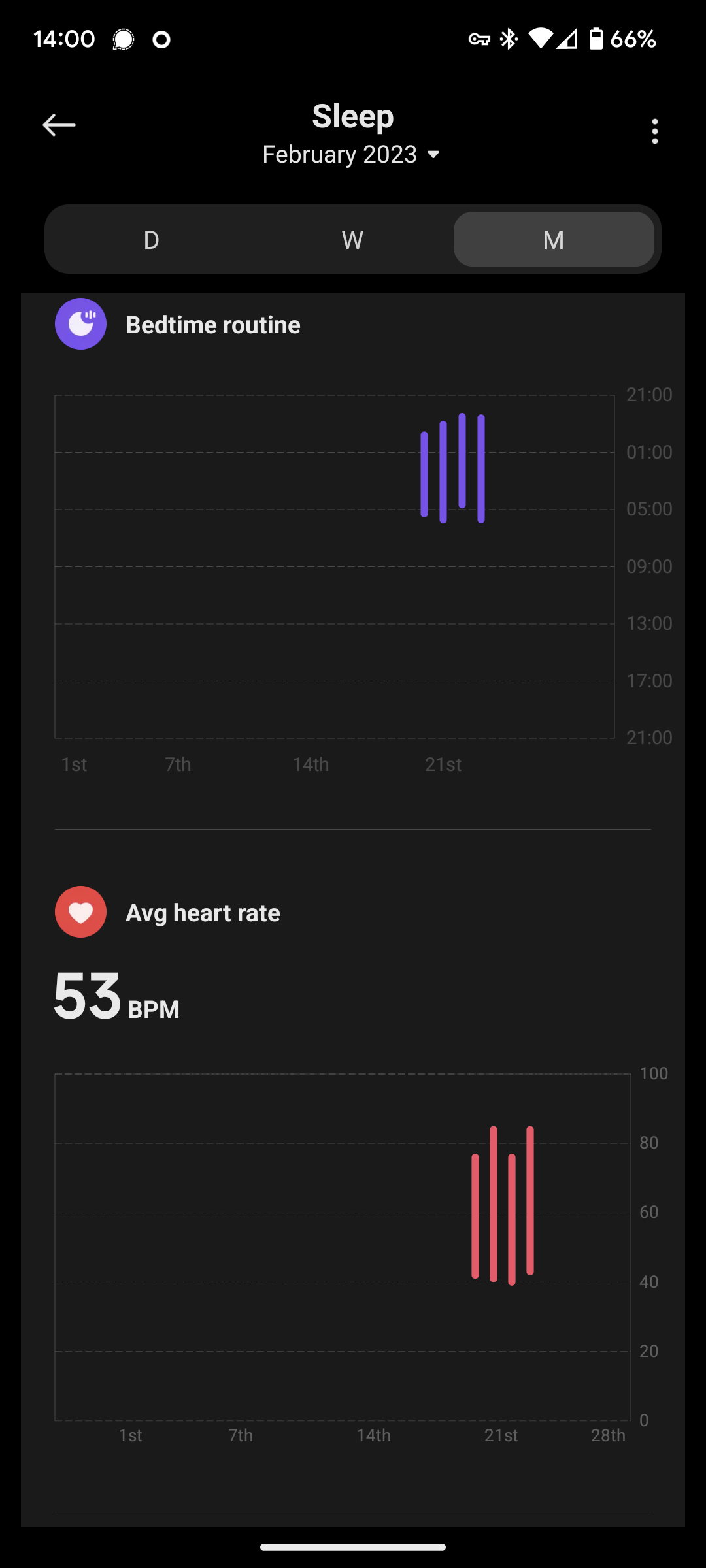Select the M month view tab
Image resolution: width=706 pixels, height=1568 pixels.
pyautogui.click(x=554, y=239)
